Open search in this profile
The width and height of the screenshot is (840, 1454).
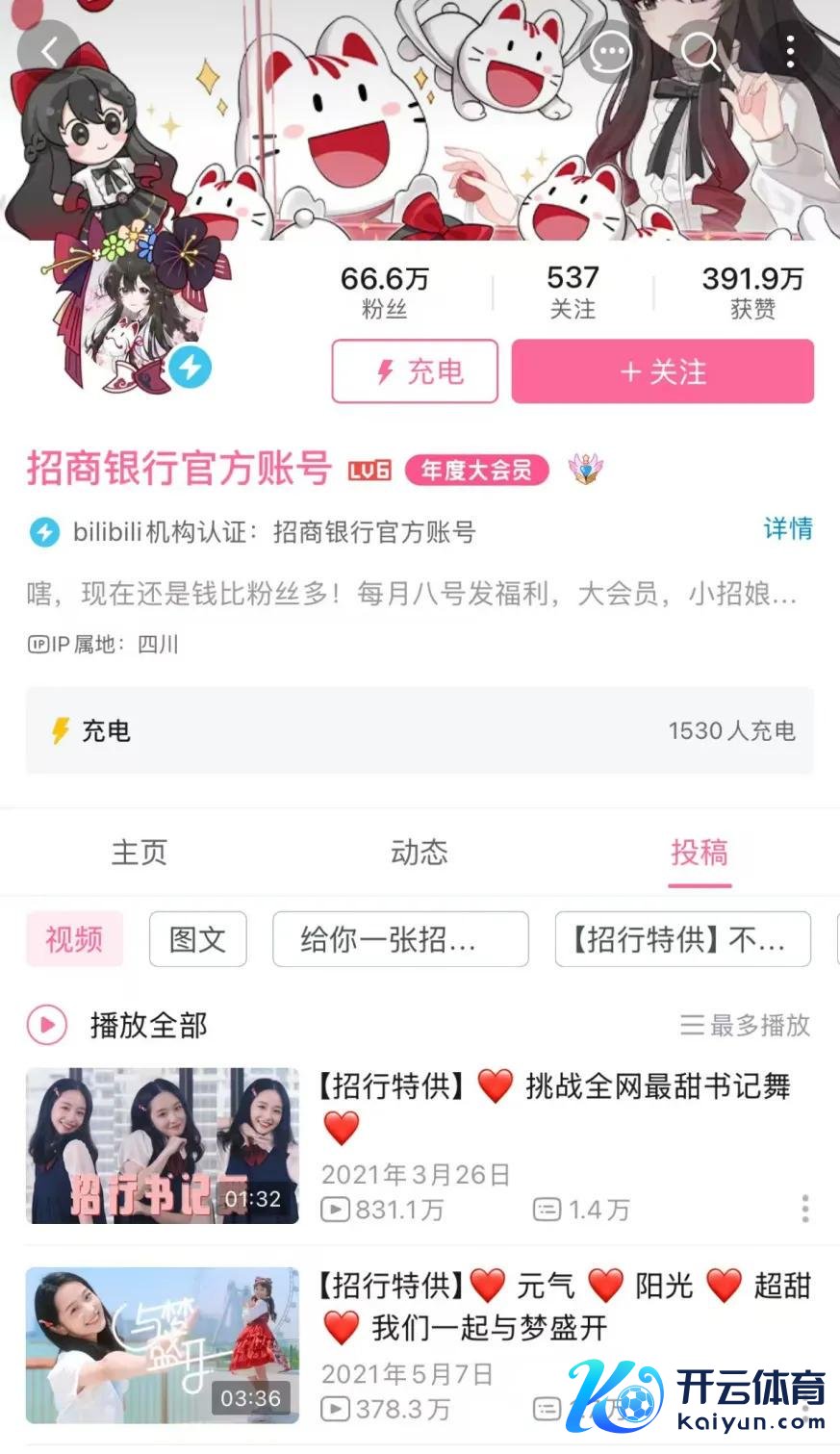(700, 52)
